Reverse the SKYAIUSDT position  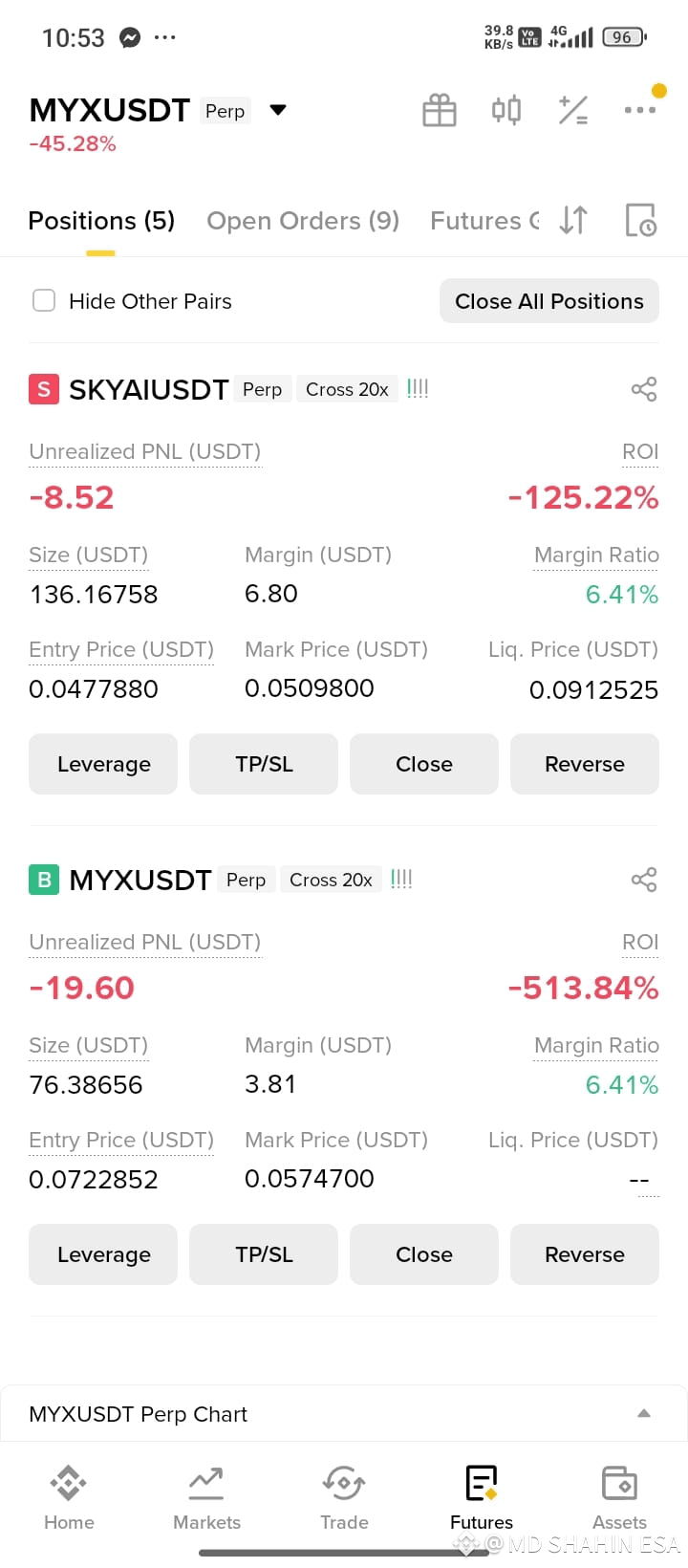point(585,764)
